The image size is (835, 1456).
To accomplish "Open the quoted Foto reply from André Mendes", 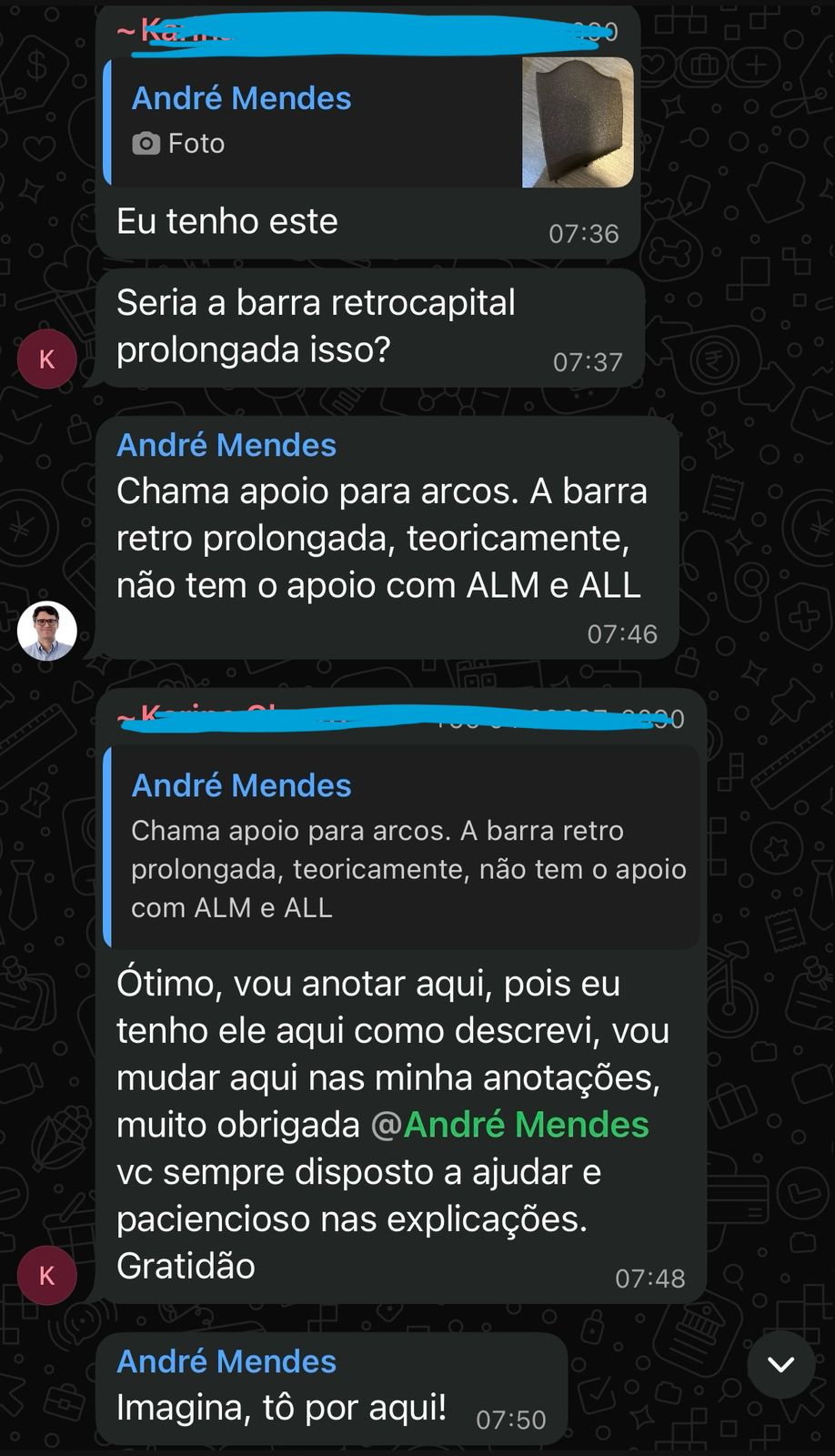I will click(x=368, y=122).
